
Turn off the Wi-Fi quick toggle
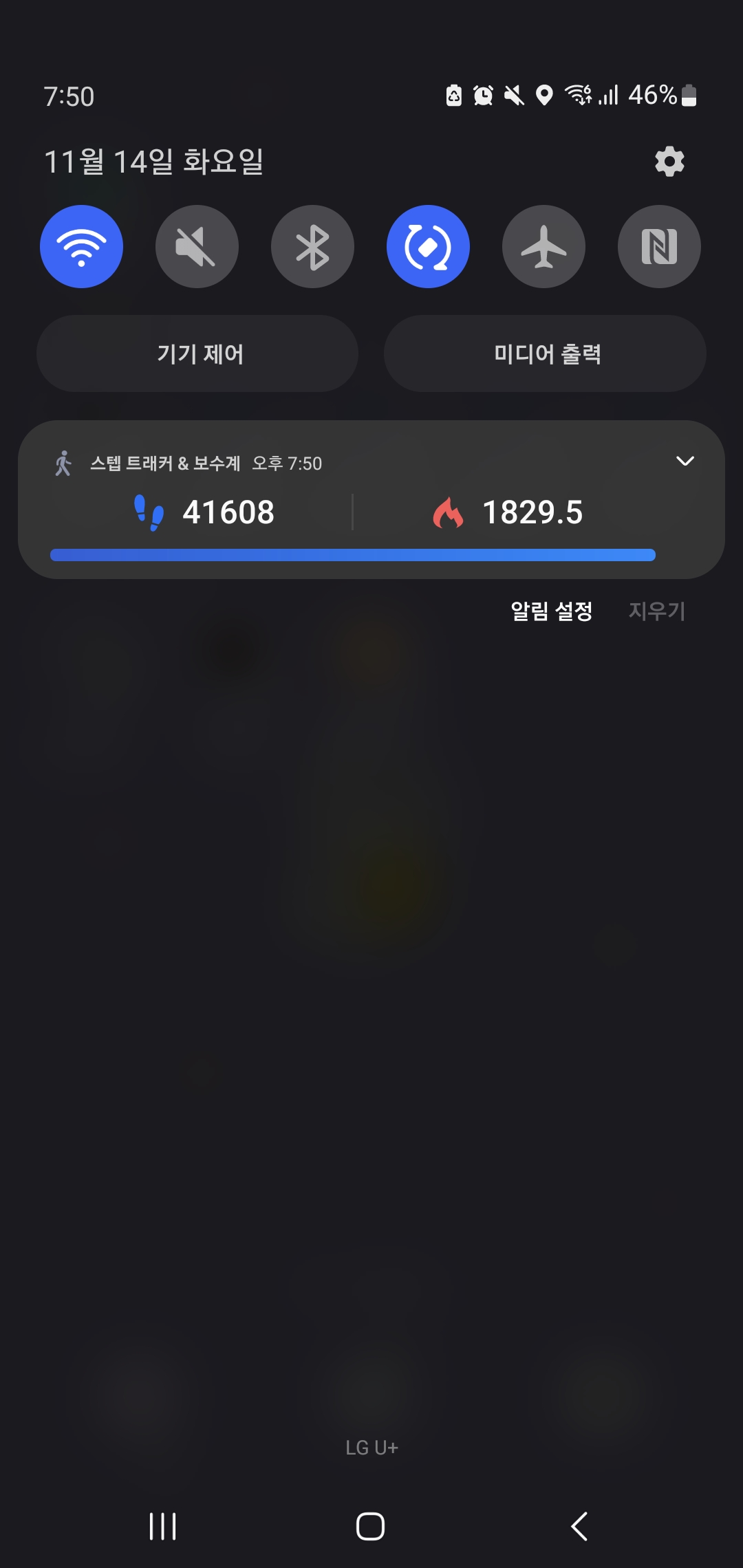pyautogui.click(x=81, y=246)
